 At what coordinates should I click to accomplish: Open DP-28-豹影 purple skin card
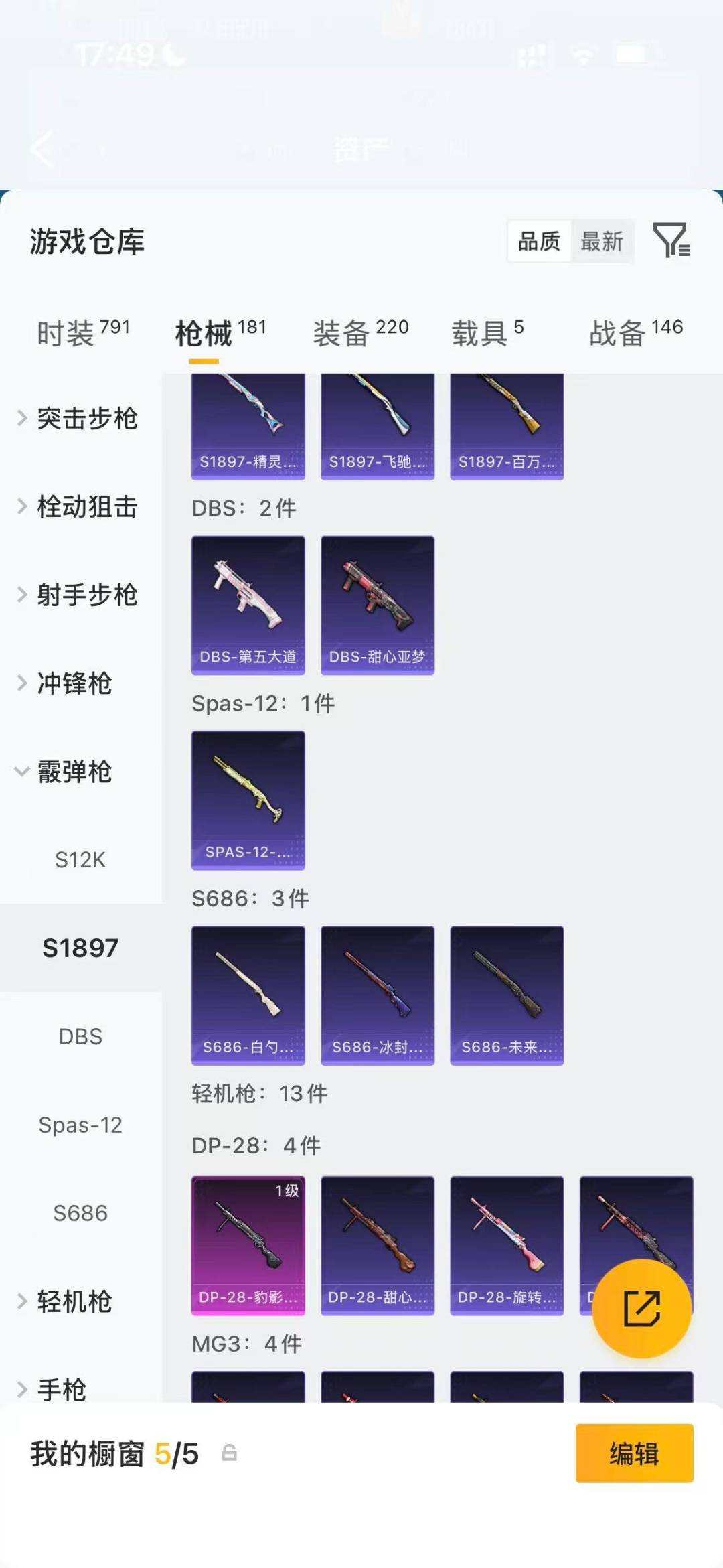247,1242
